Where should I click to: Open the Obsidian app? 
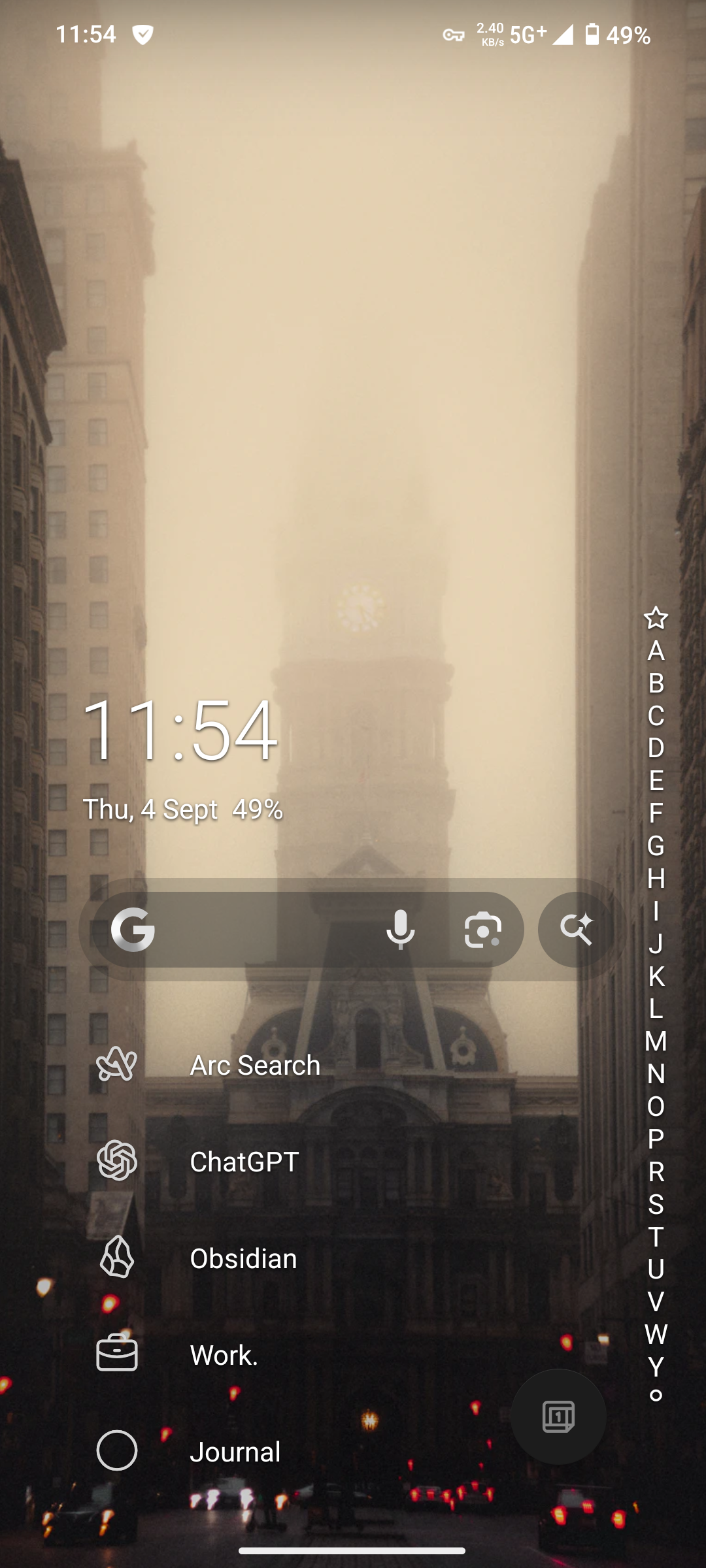(243, 1258)
